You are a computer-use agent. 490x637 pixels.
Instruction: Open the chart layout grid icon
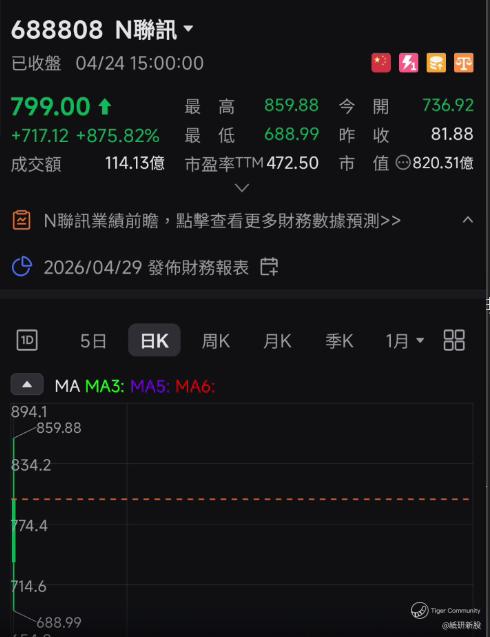click(x=454, y=340)
